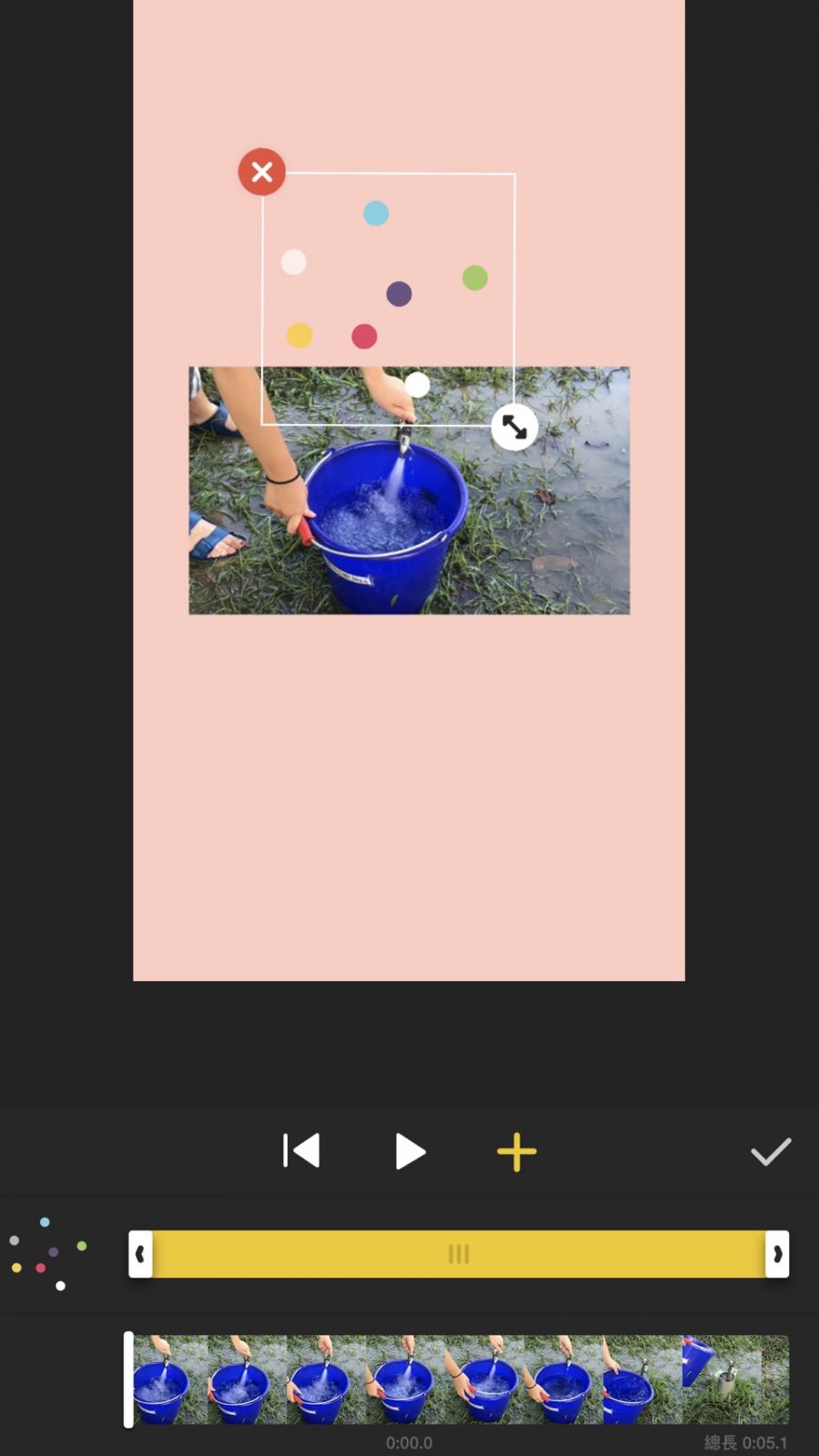Play the video preview

[x=409, y=1152]
